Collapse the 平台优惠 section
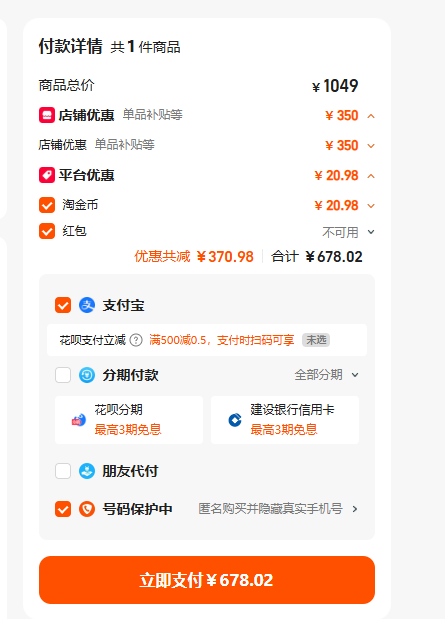The height and width of the screenshot is (619, 445). 371,176
